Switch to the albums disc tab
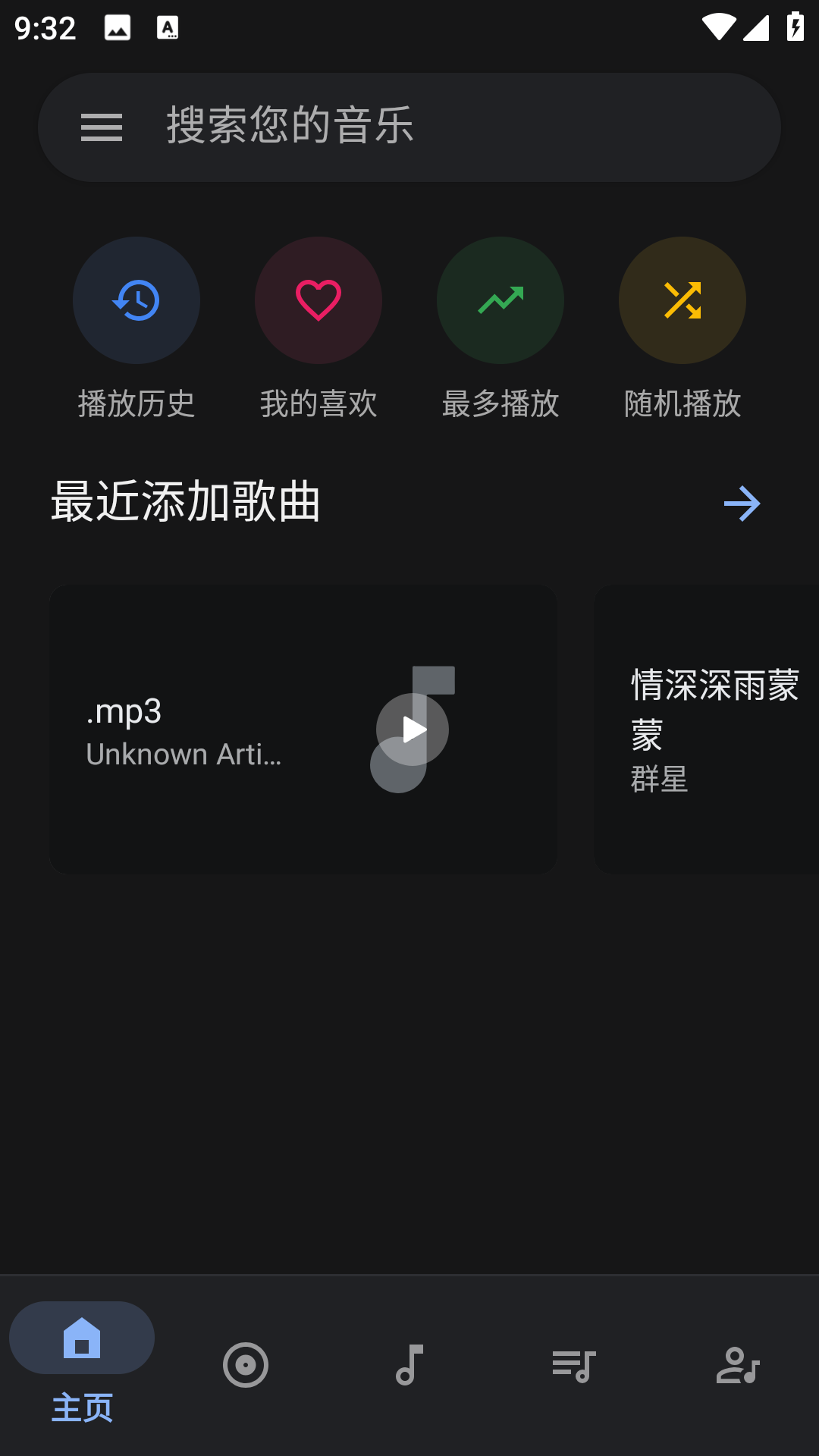The height and width of the screenshot is (1456, 819). (x=246, y=1365)
